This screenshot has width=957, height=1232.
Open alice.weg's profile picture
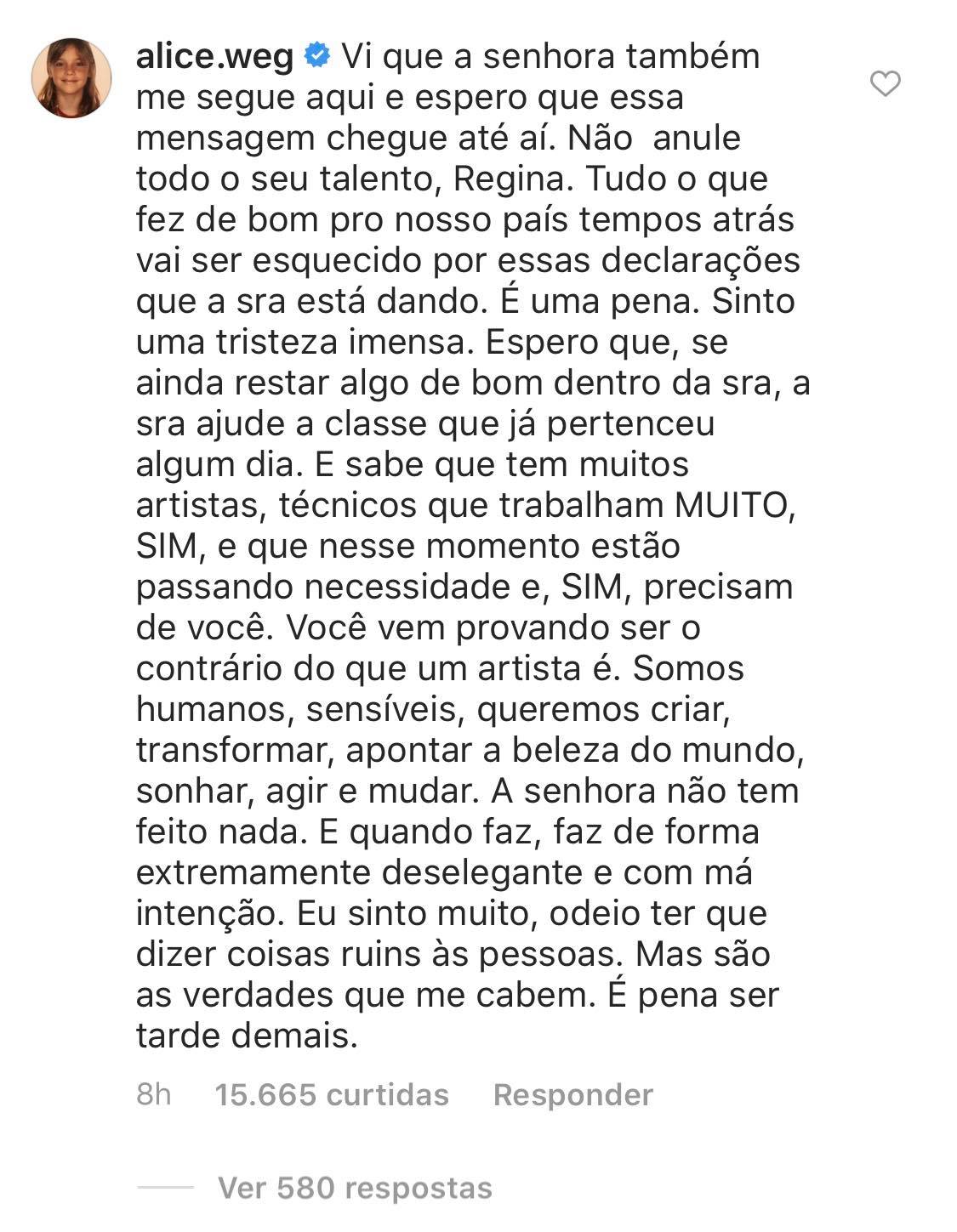[x=71, y=78]
